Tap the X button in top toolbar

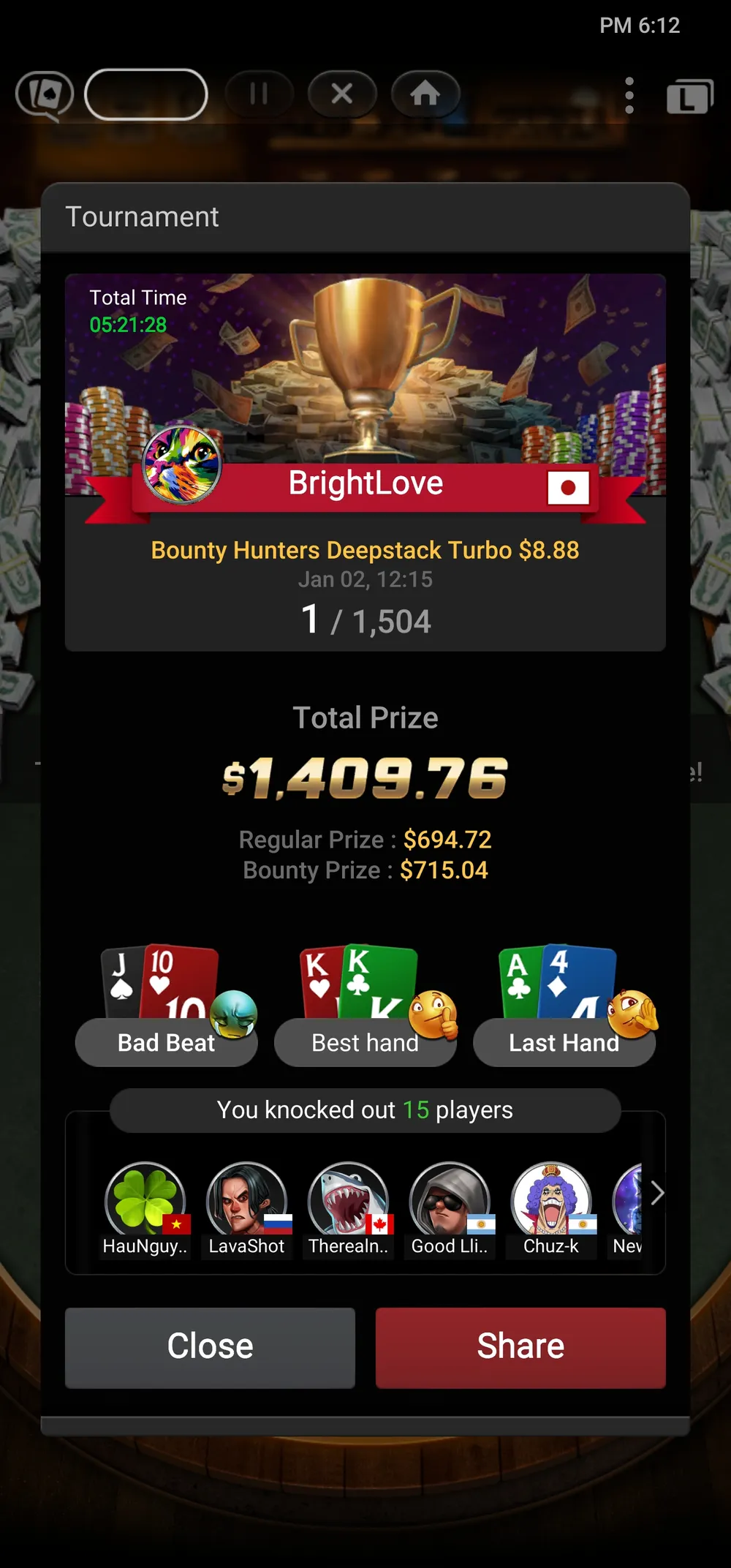pos(342,94)
